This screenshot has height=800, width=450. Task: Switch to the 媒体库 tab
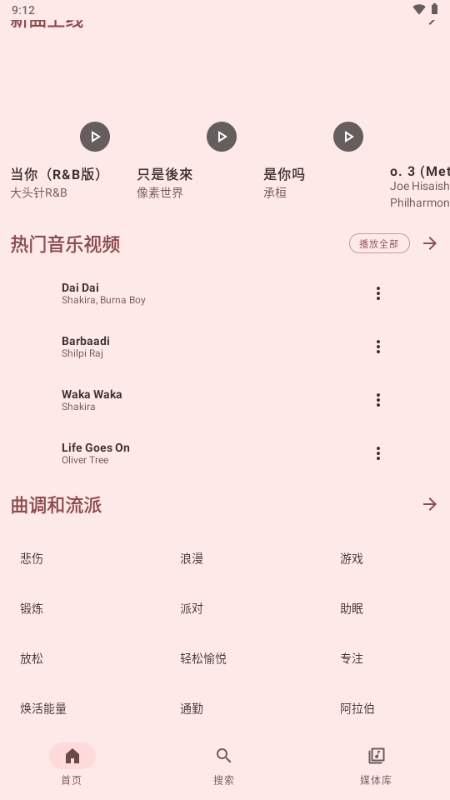point(376,764)
